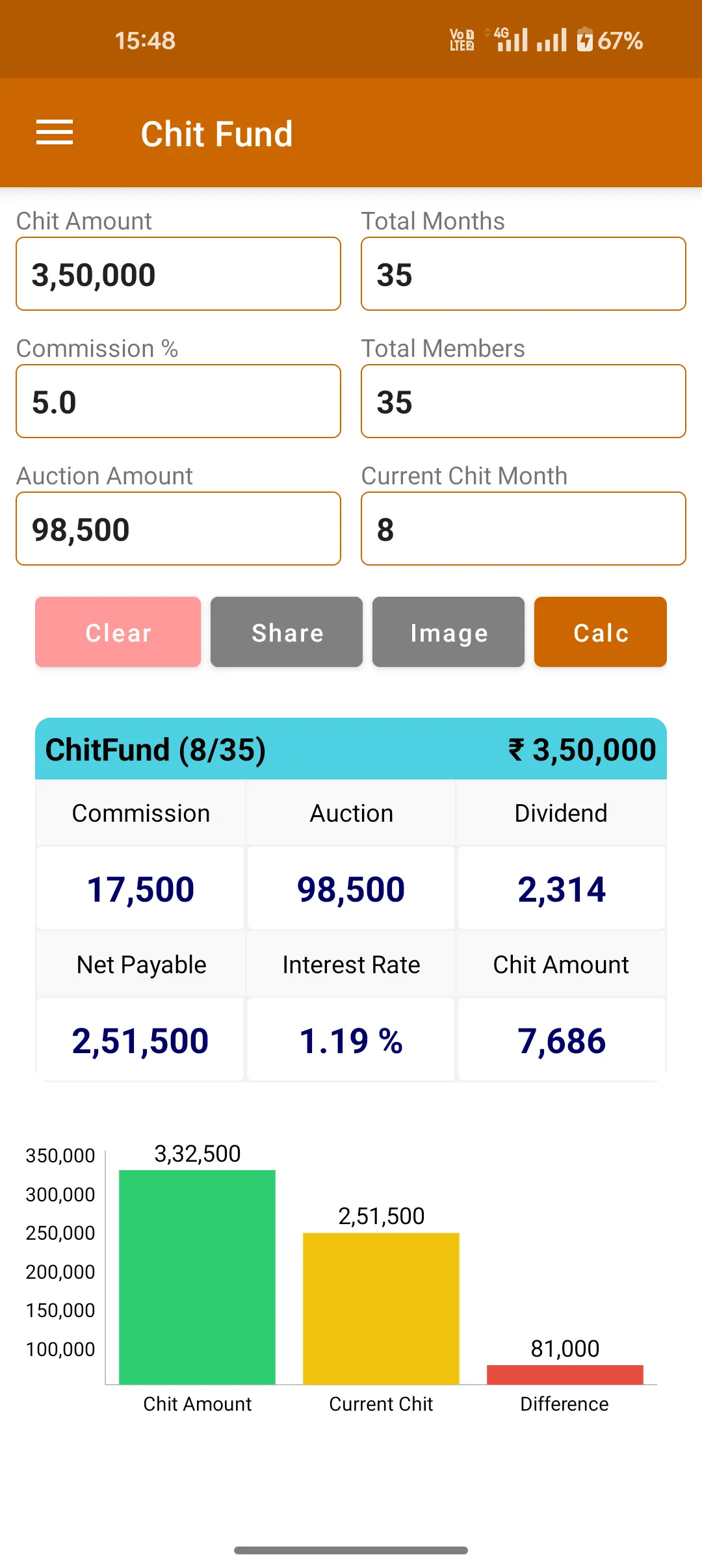
Task: Tap the Commission % field showing 5.0
Action: [x=178, y=400]
